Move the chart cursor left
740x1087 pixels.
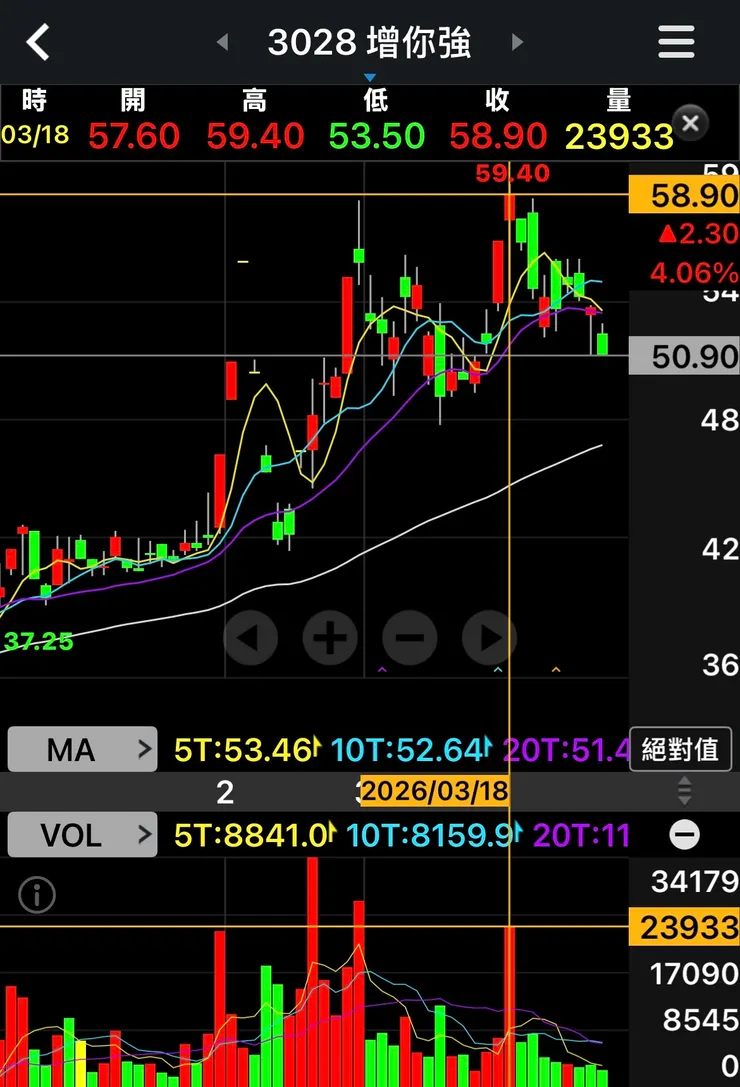tap(249, 637)
